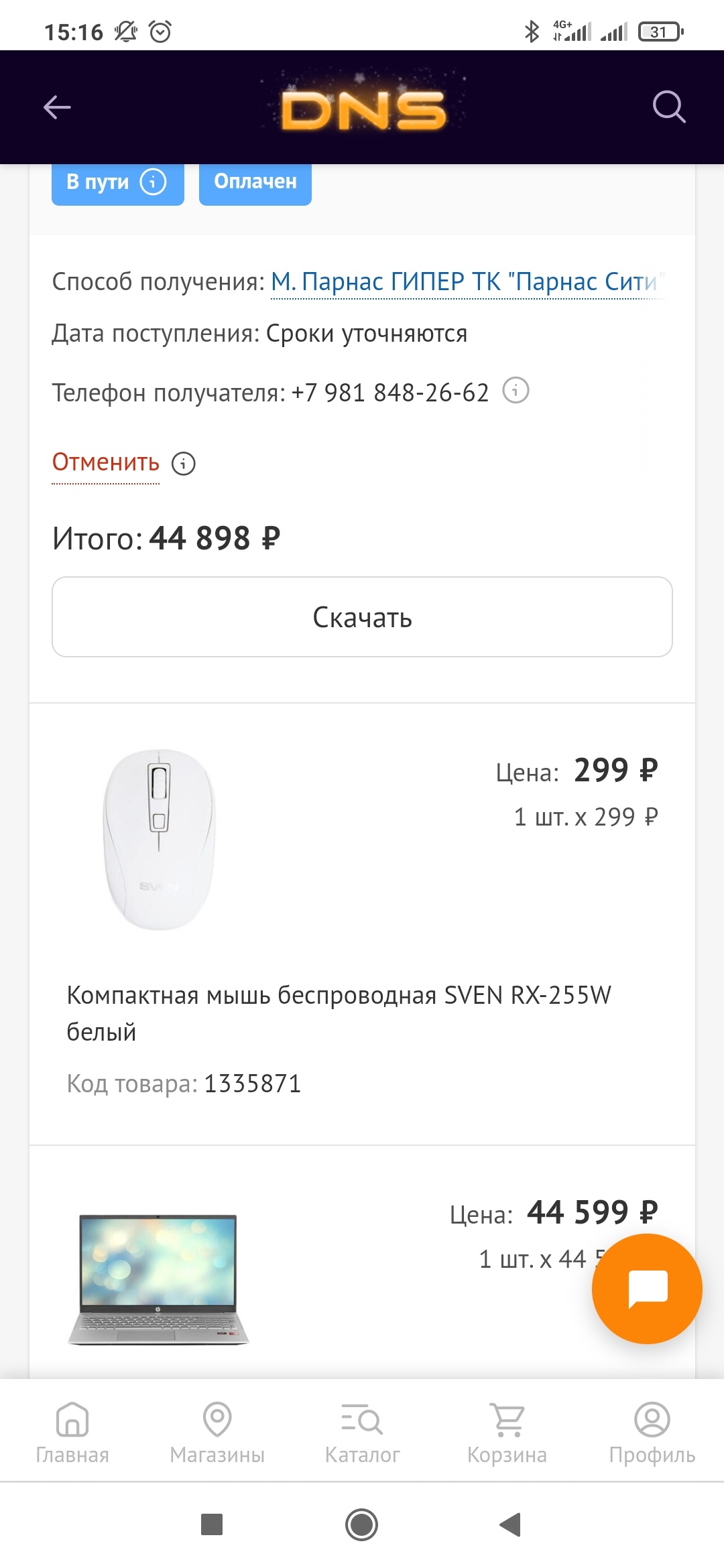Tap the 'Оплачен' payment status chip
This screenshot has height=1568, width=724.
[x=255, y=182]
